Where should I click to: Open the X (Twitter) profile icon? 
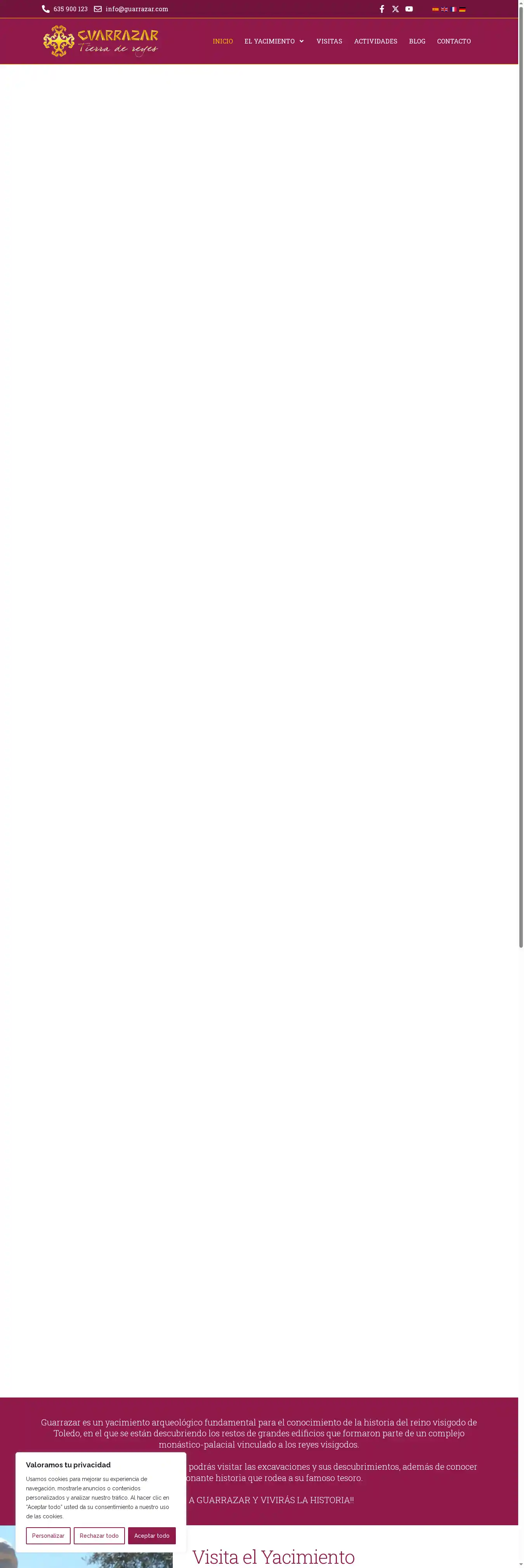point(396,9)
